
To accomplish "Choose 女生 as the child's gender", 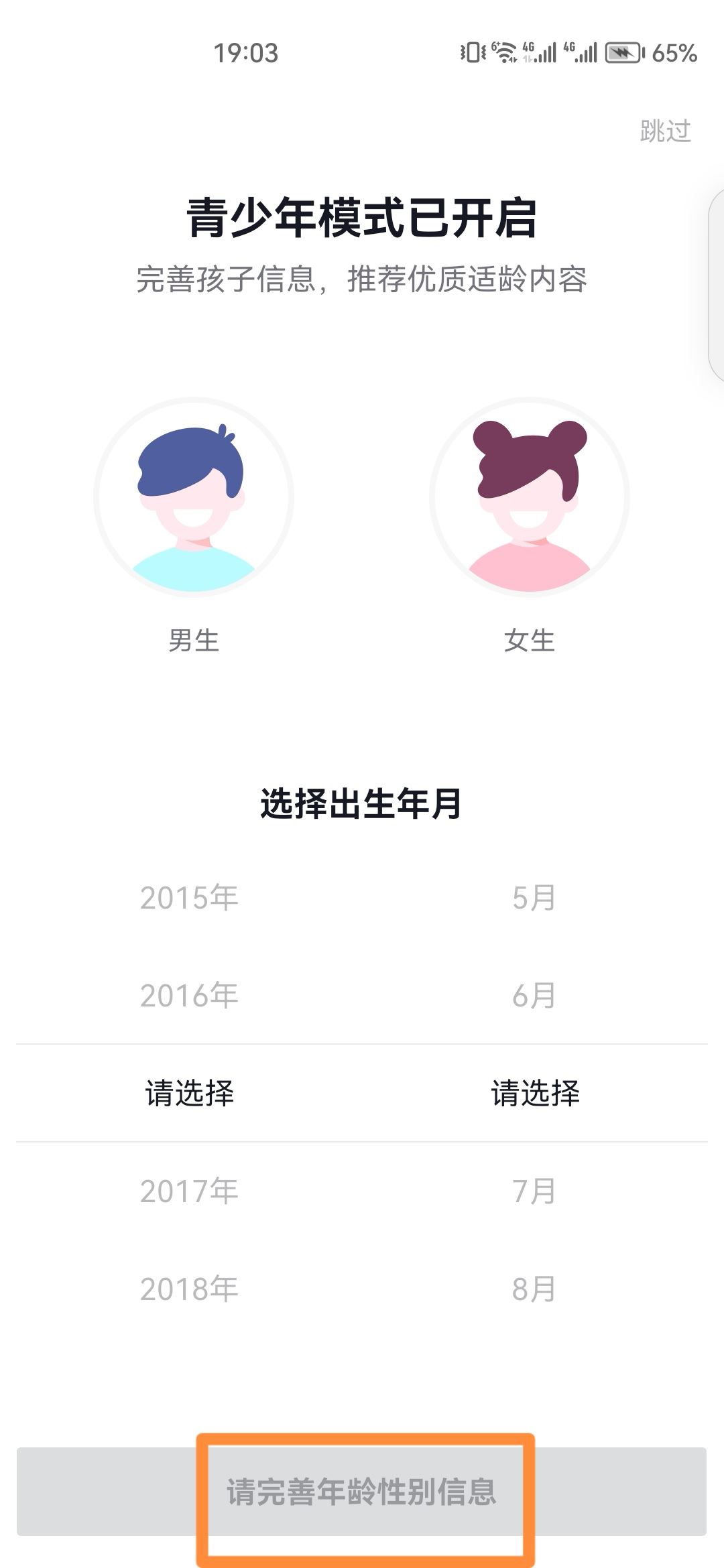I will point(530,640).
